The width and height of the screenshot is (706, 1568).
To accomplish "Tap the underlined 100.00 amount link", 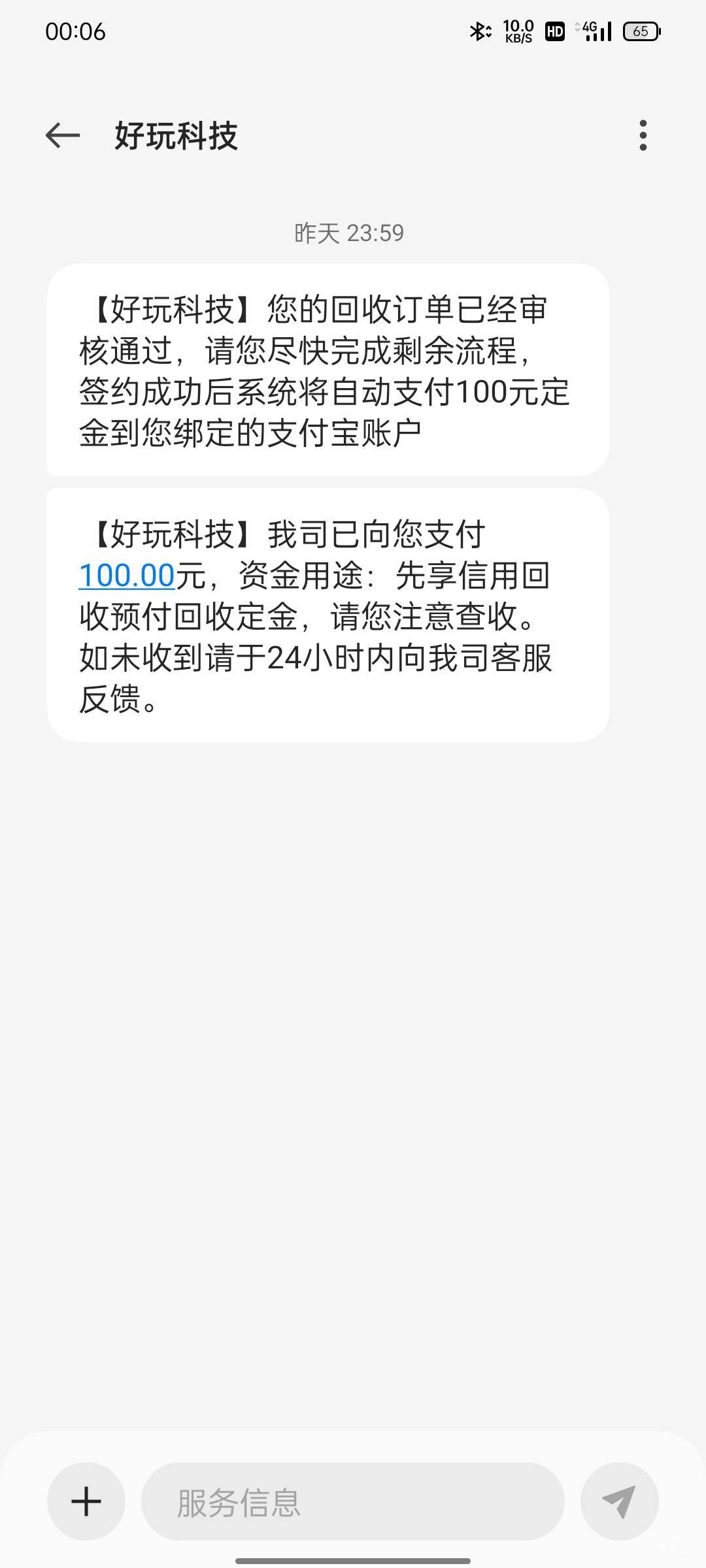I will pyautogui.click(x=127, y=576).
